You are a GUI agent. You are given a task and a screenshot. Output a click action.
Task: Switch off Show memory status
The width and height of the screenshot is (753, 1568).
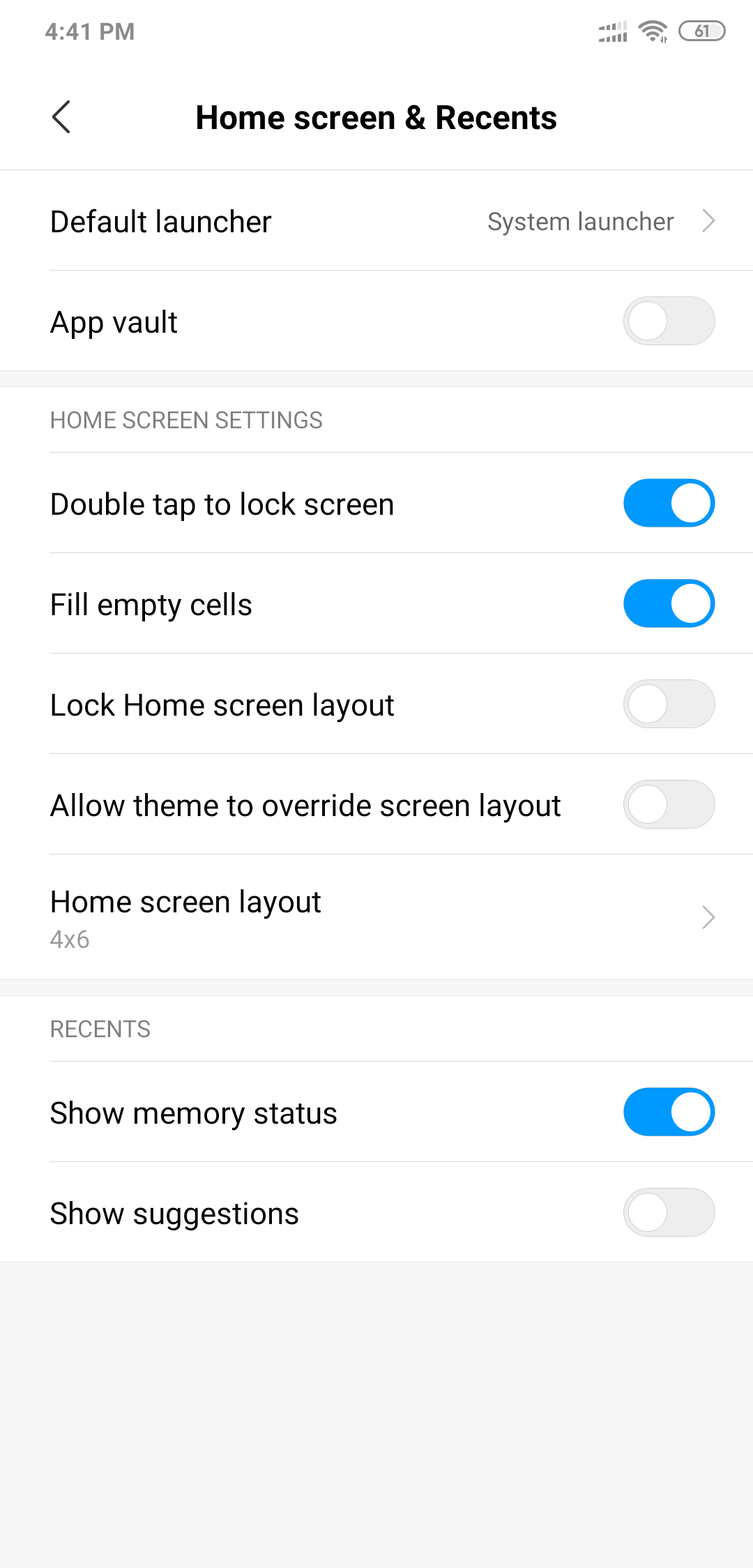coord(669,1112)
